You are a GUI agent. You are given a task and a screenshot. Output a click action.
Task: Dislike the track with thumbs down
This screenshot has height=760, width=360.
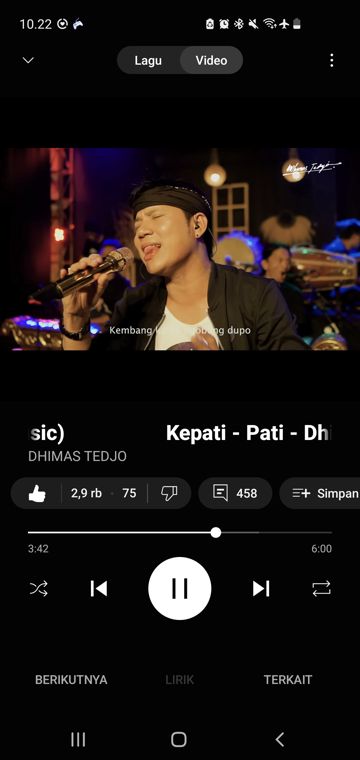click(x=169, y=493)
